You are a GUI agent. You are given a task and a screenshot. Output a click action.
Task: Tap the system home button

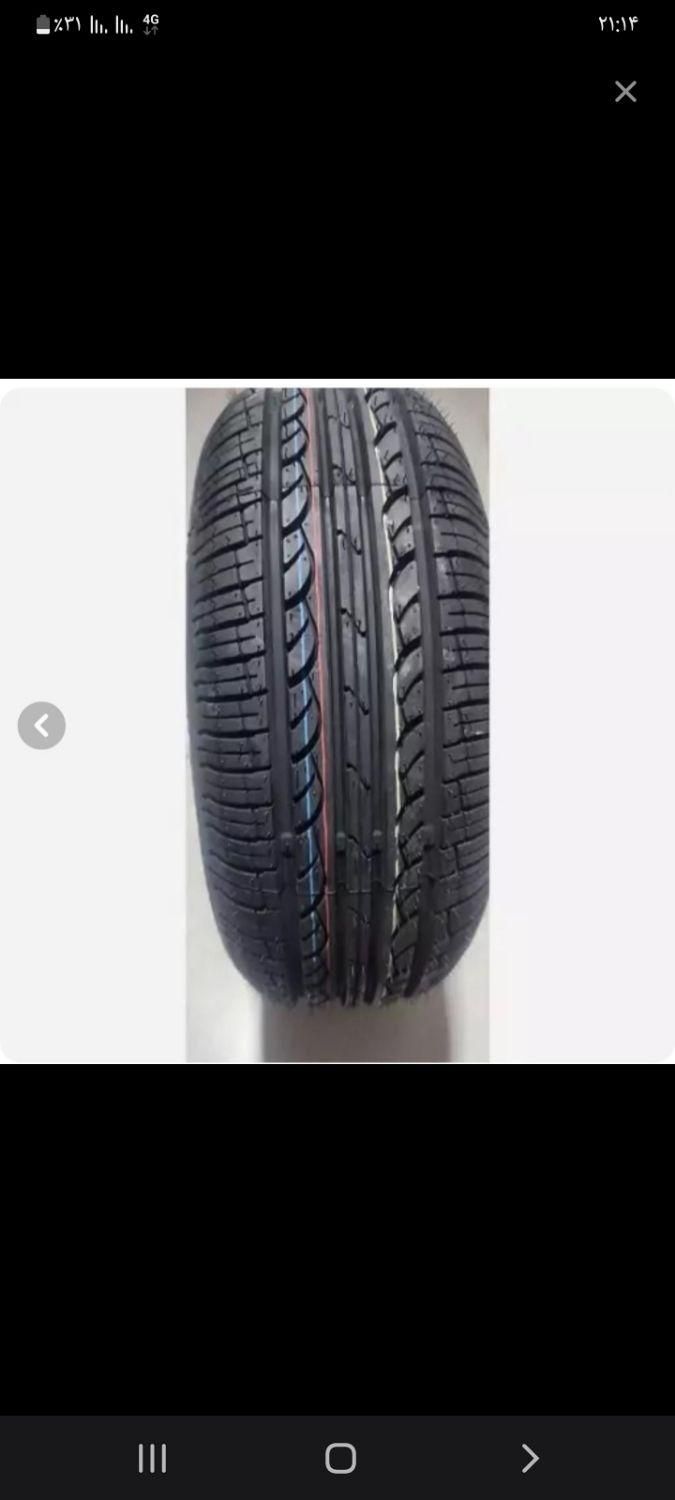(340, 1458)
